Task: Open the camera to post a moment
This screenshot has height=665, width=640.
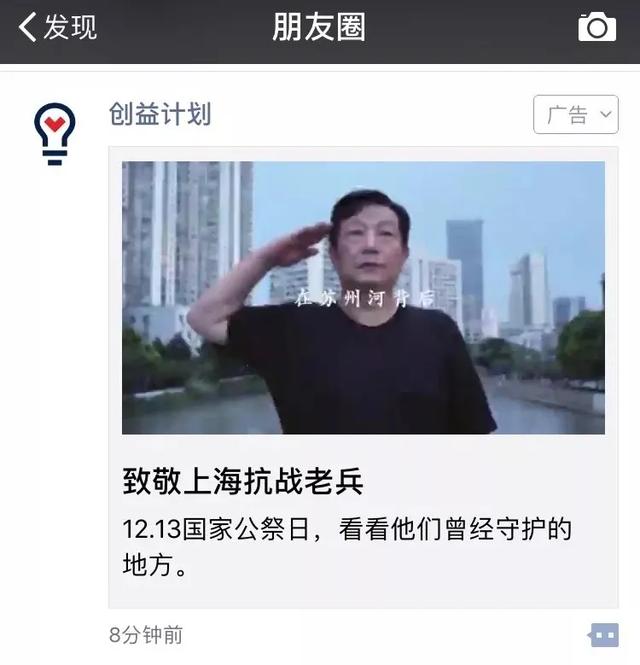Action: [x=596, y=27]
